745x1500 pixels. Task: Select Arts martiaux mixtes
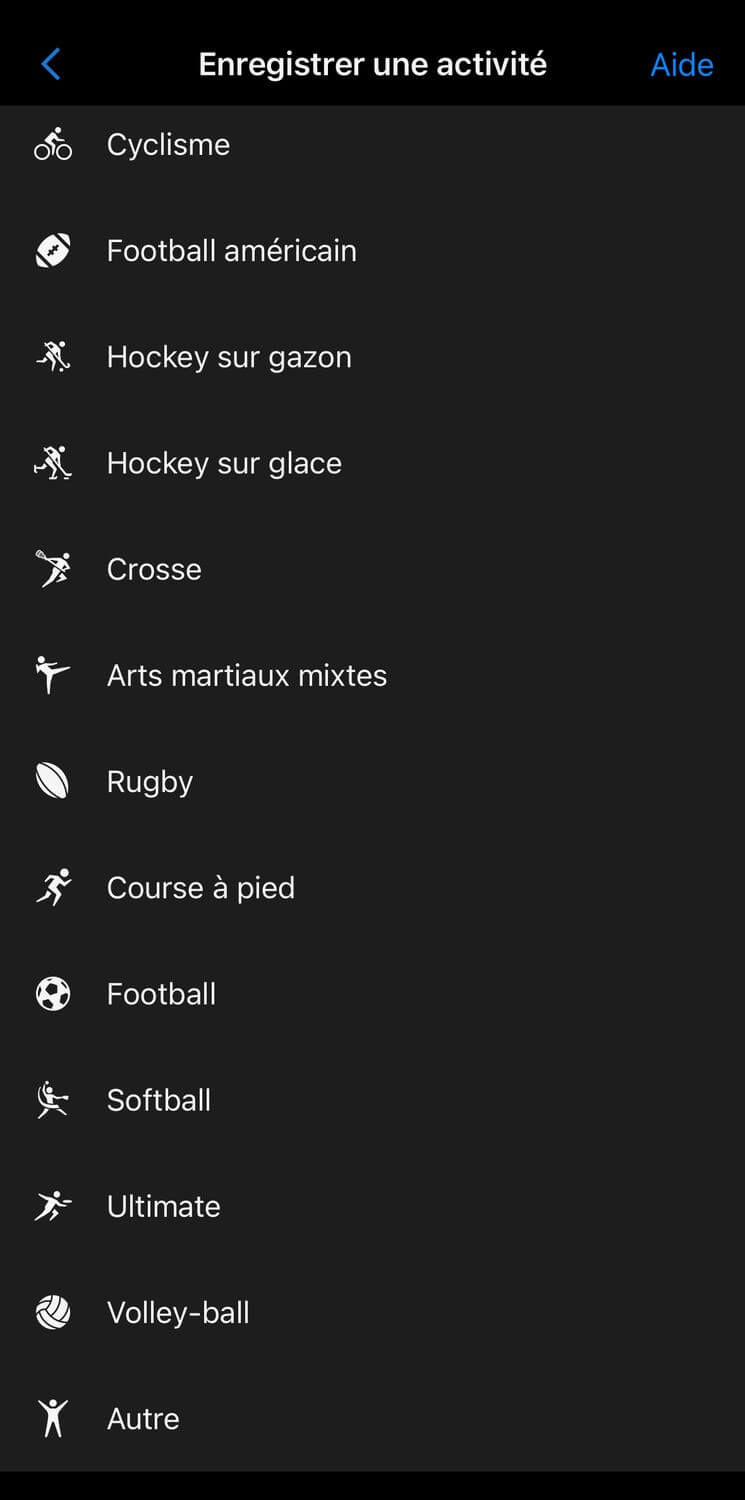point(372,675)
